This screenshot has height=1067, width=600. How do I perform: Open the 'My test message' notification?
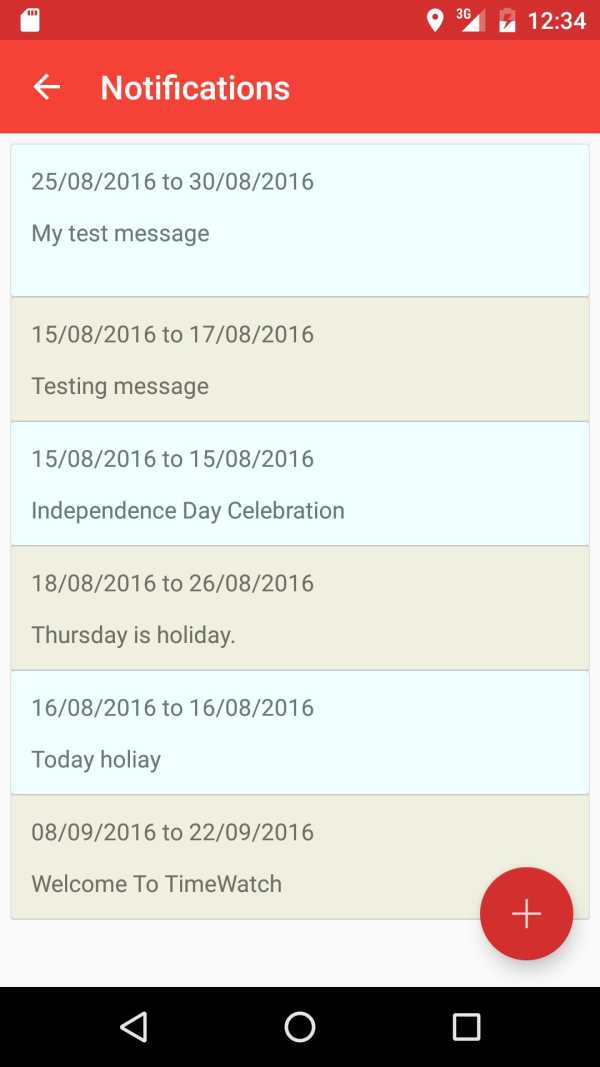(300, 220)
